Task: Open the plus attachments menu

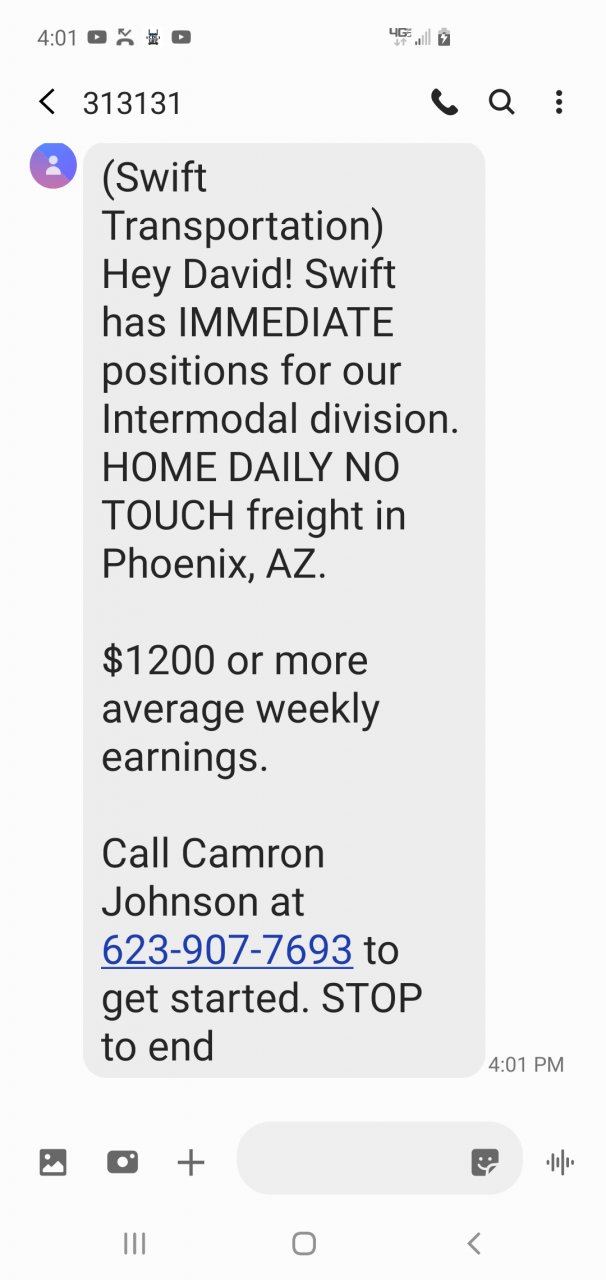Action: tap(190, 1162)
